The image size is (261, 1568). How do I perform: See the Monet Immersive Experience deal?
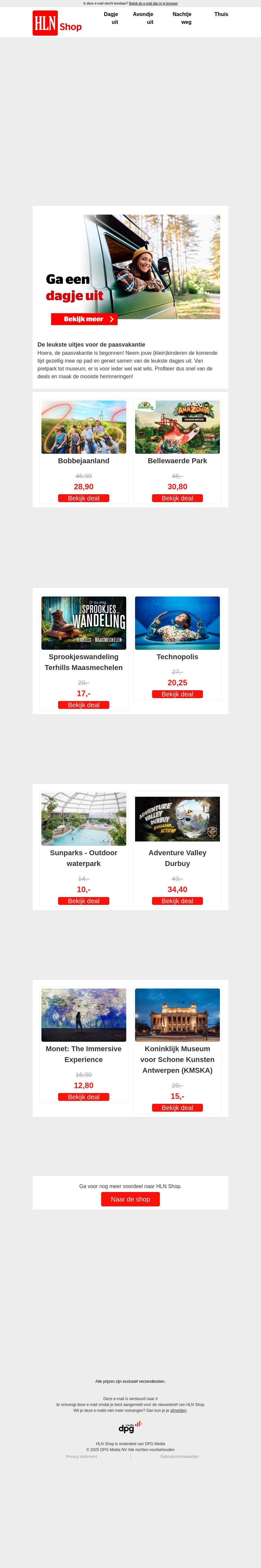(x=83, y=1097)
